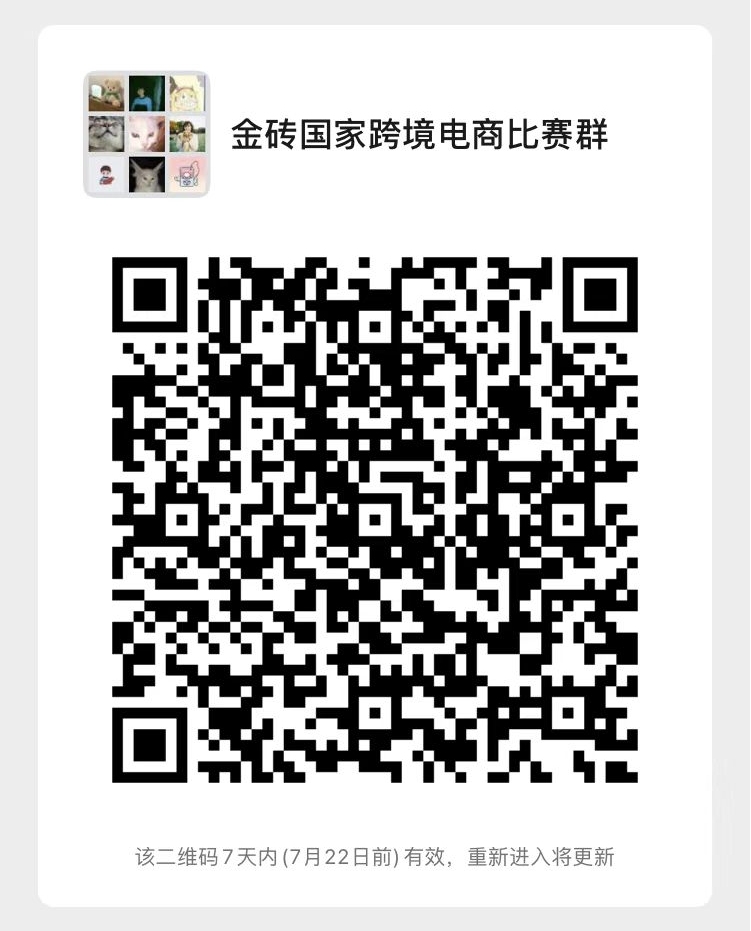Select the big-eared cat avatar
751x931 pixels.
click(145, 176)
